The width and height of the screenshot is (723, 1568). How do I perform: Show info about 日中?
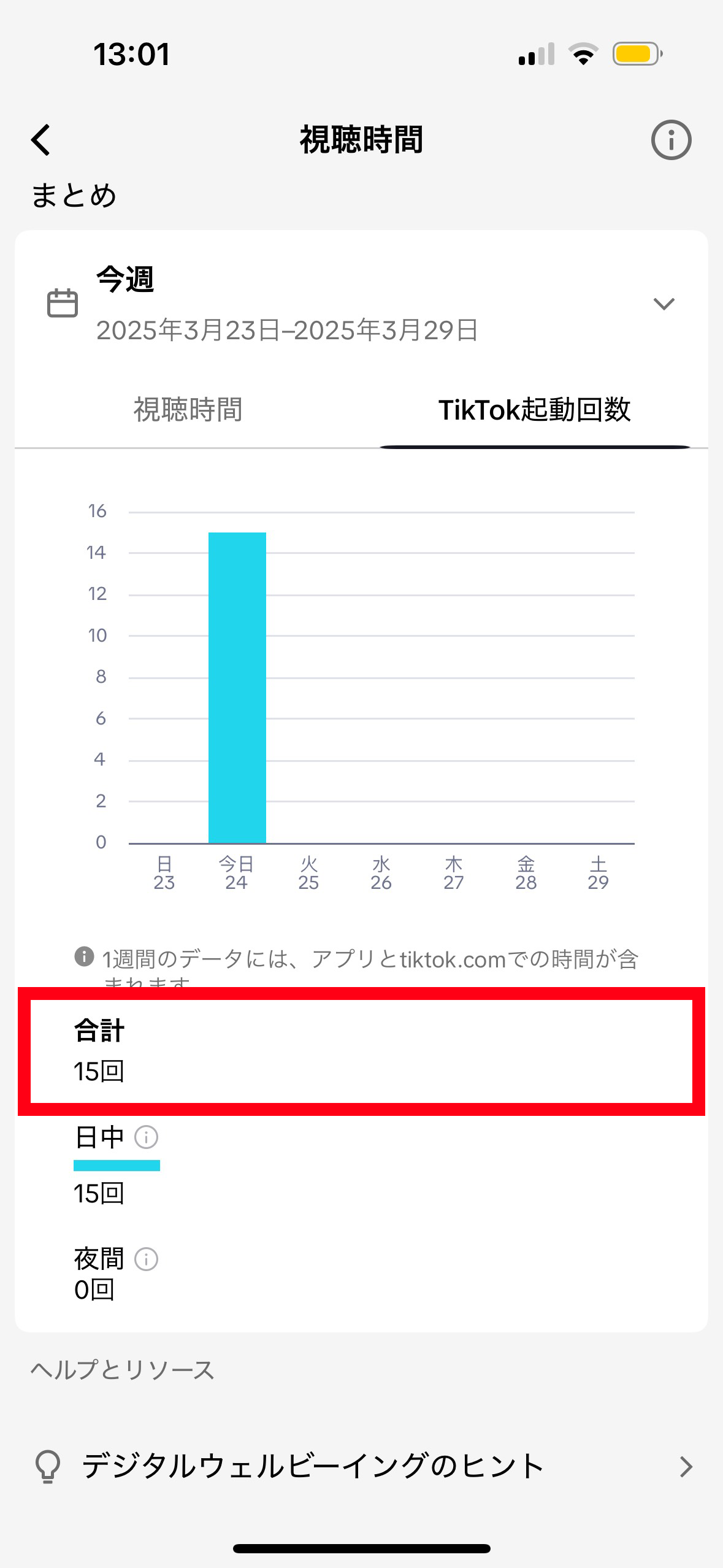pos(147,1137)
